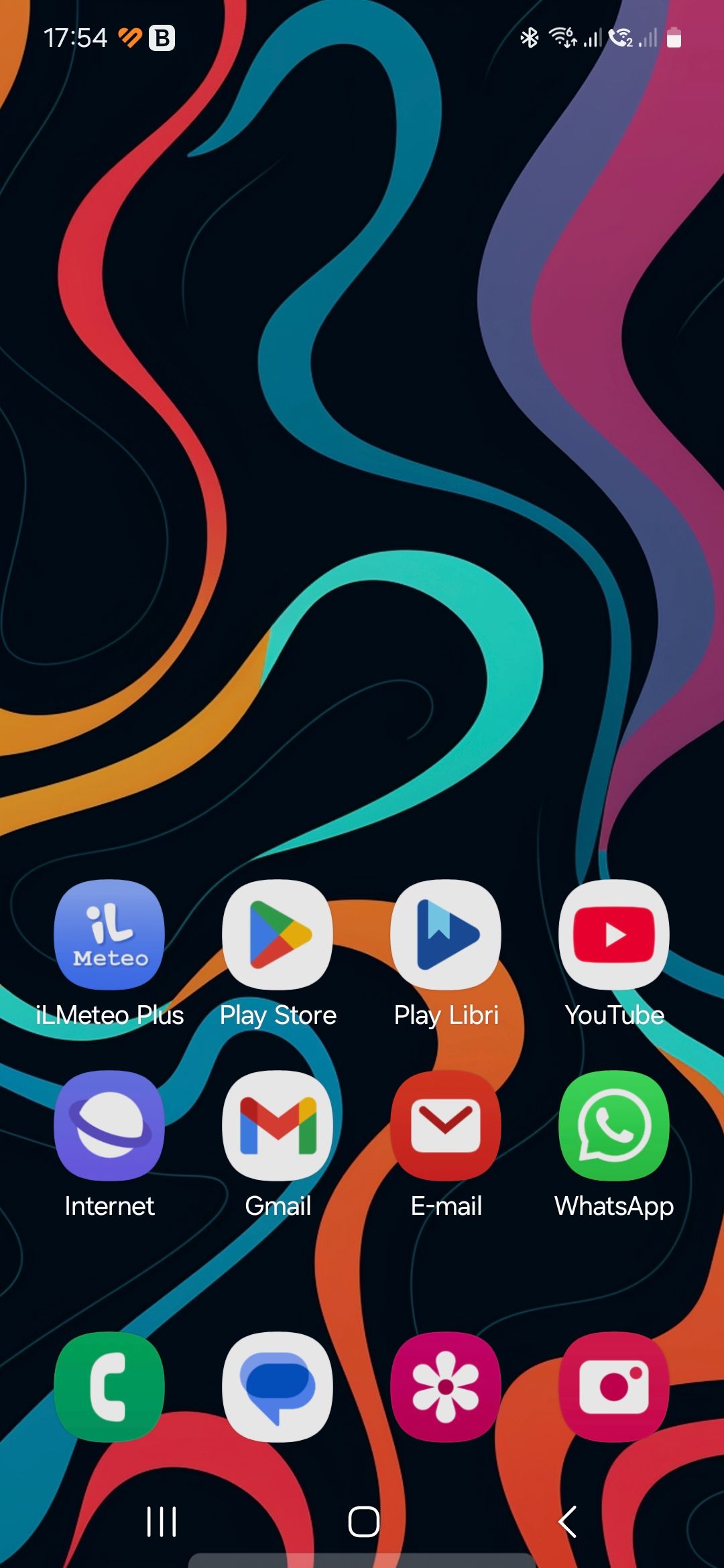Open the Phone dialer in the dock

pyautogui.click(x=109, y=1386)
